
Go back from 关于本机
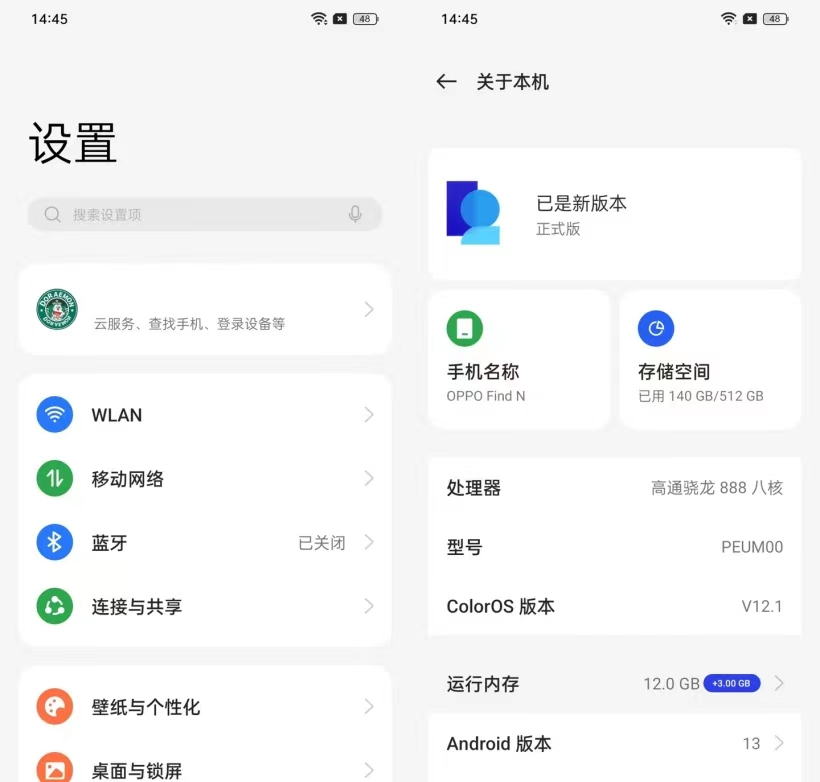pyautogui.click(x=446, y=82)
